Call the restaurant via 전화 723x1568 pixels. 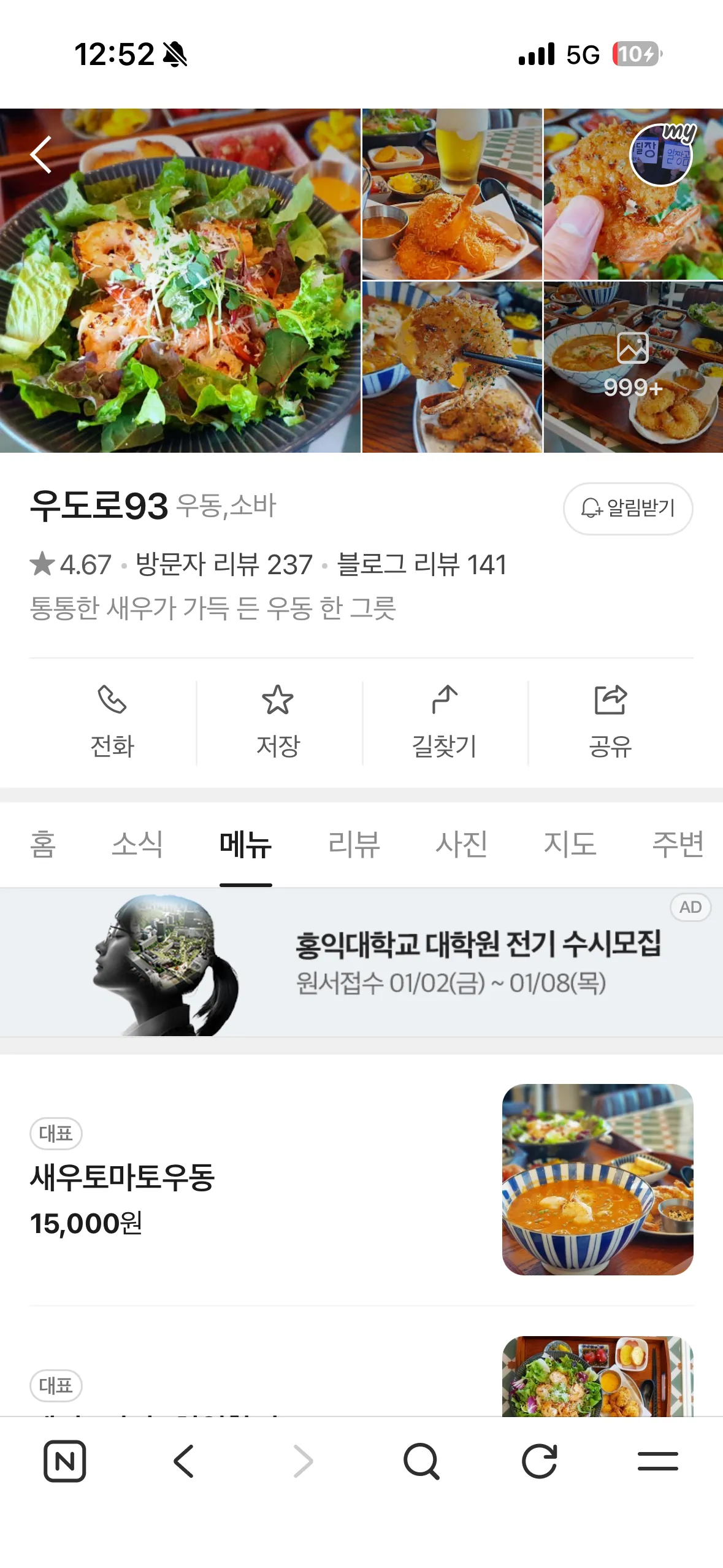(x=112, y=723)
